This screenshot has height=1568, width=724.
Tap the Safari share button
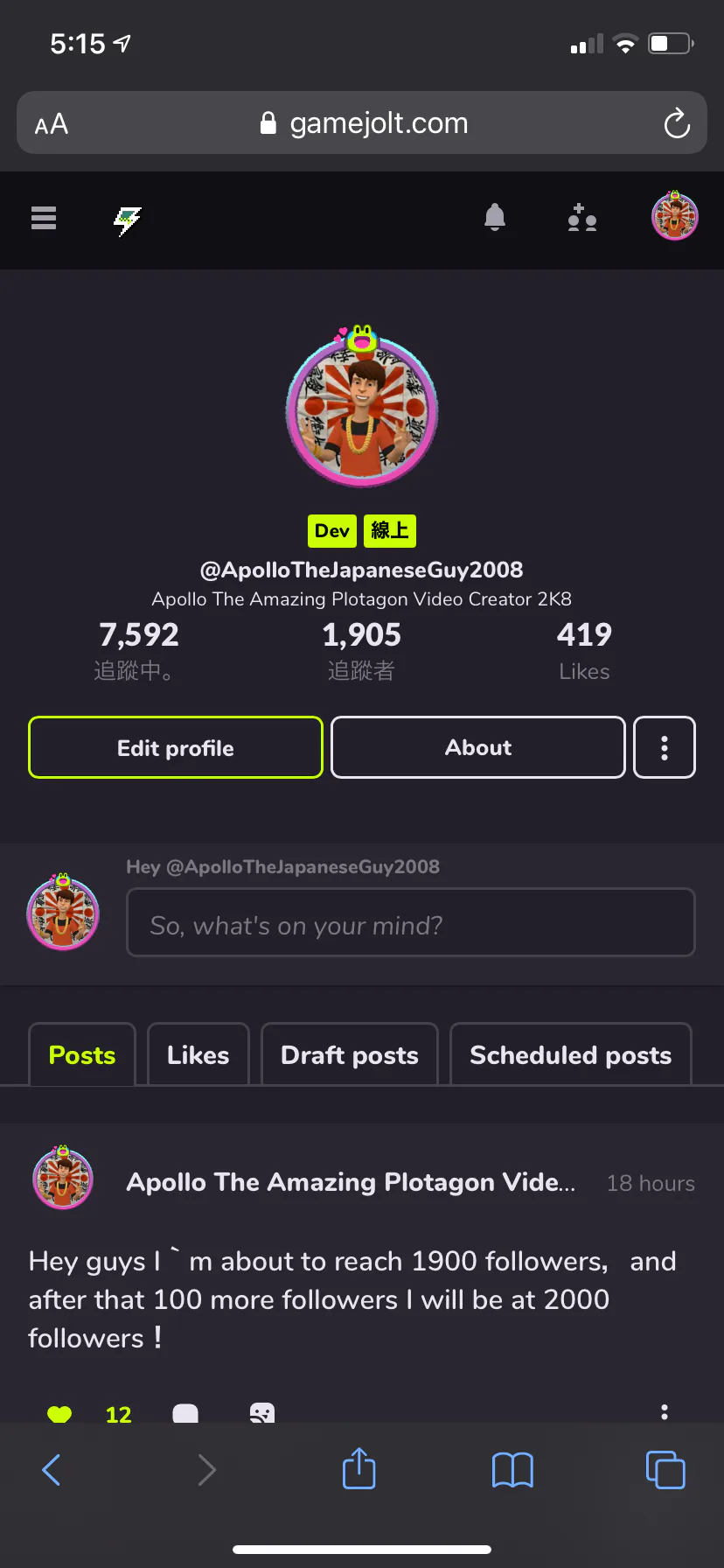[359, 1469]
